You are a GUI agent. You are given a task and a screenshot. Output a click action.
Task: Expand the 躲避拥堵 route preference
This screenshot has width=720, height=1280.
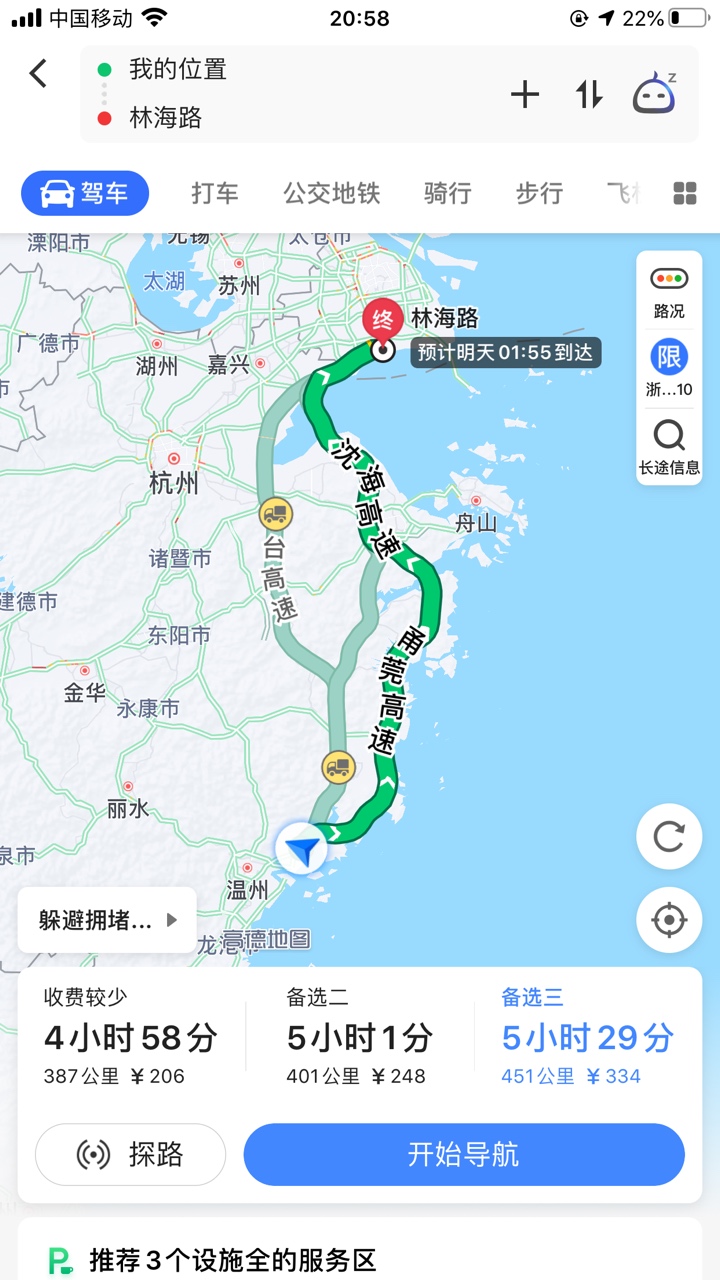click(107, 920)
